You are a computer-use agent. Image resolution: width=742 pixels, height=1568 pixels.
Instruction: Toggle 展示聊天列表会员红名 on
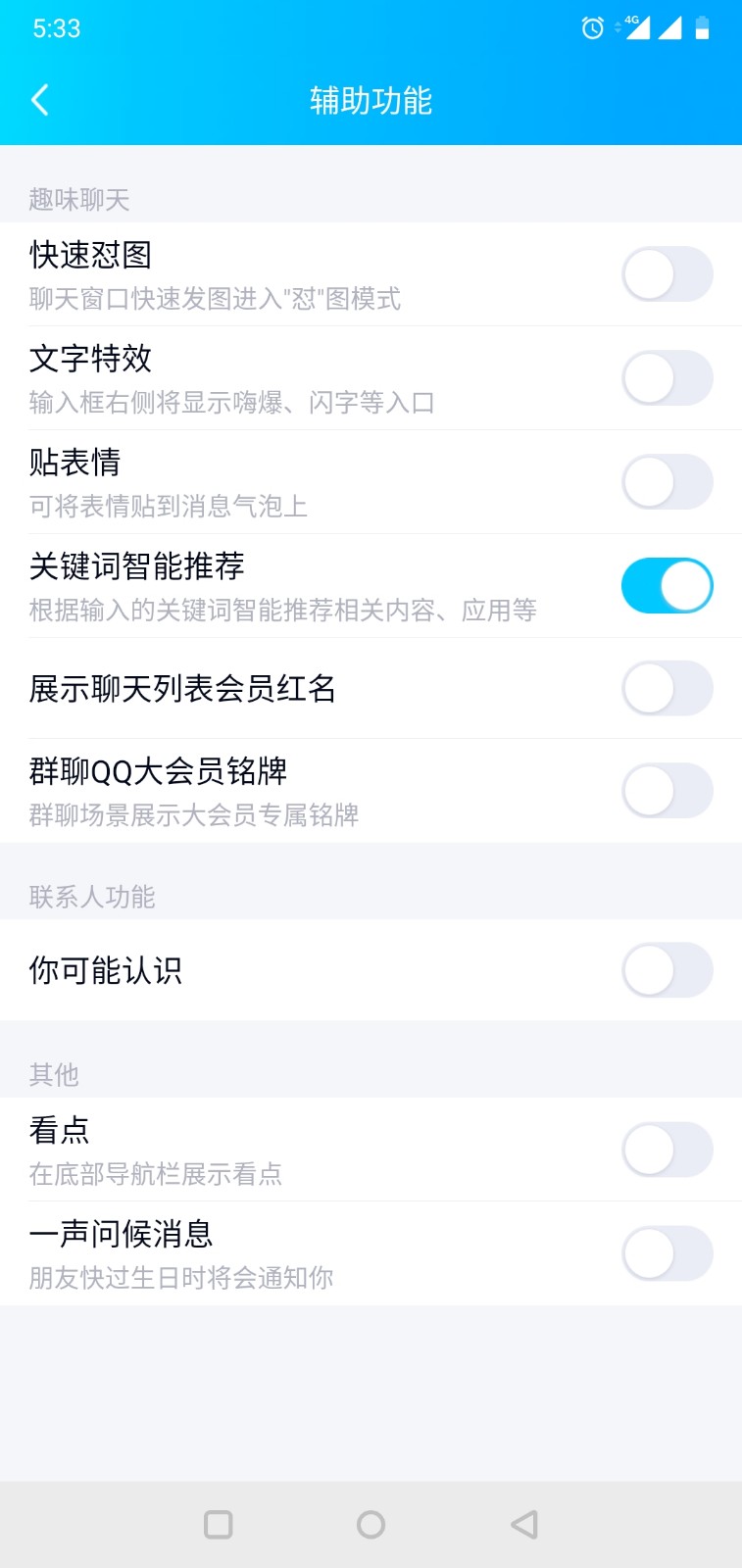click(668, 688)
